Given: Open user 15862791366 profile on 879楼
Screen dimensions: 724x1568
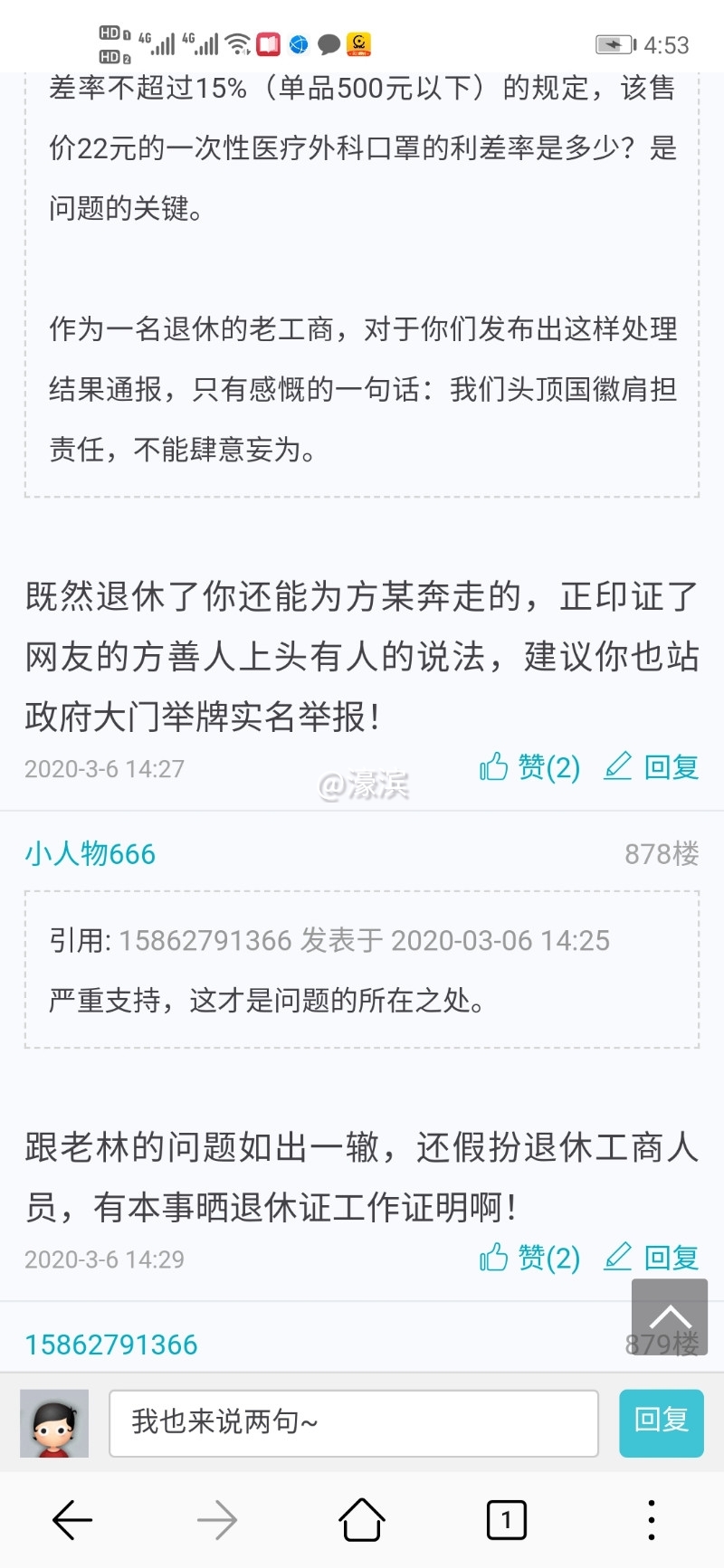Looking at the screenshot, I should tap(110, 1345).
